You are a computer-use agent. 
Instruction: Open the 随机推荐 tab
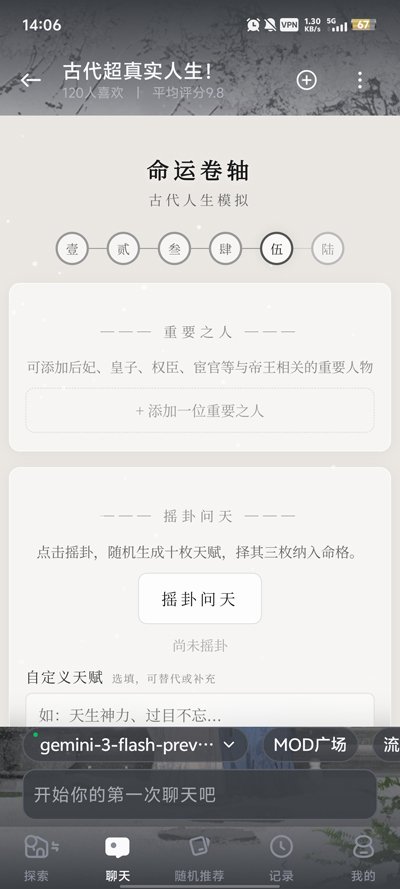(199, 858)
